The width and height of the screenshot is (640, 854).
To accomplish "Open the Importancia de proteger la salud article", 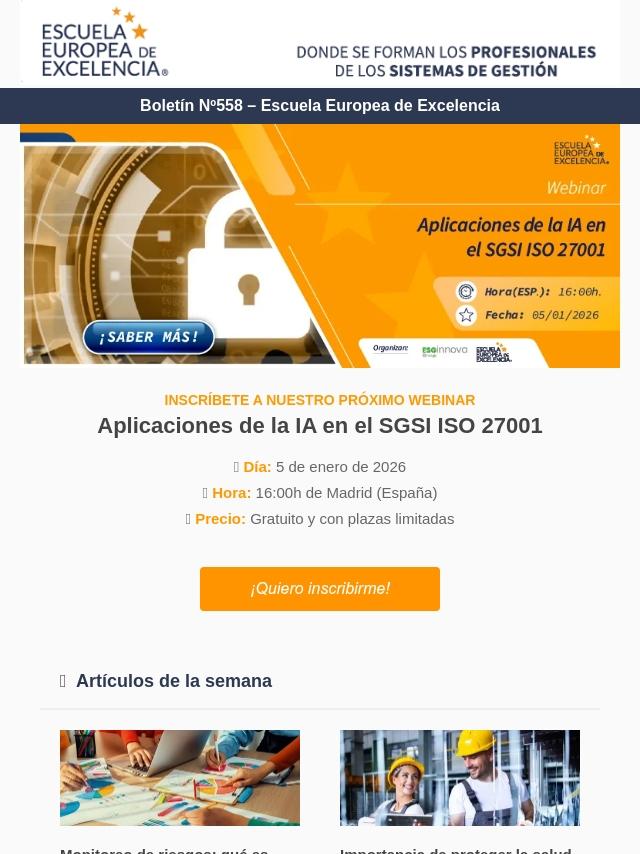I will click(x=456, y=848).
